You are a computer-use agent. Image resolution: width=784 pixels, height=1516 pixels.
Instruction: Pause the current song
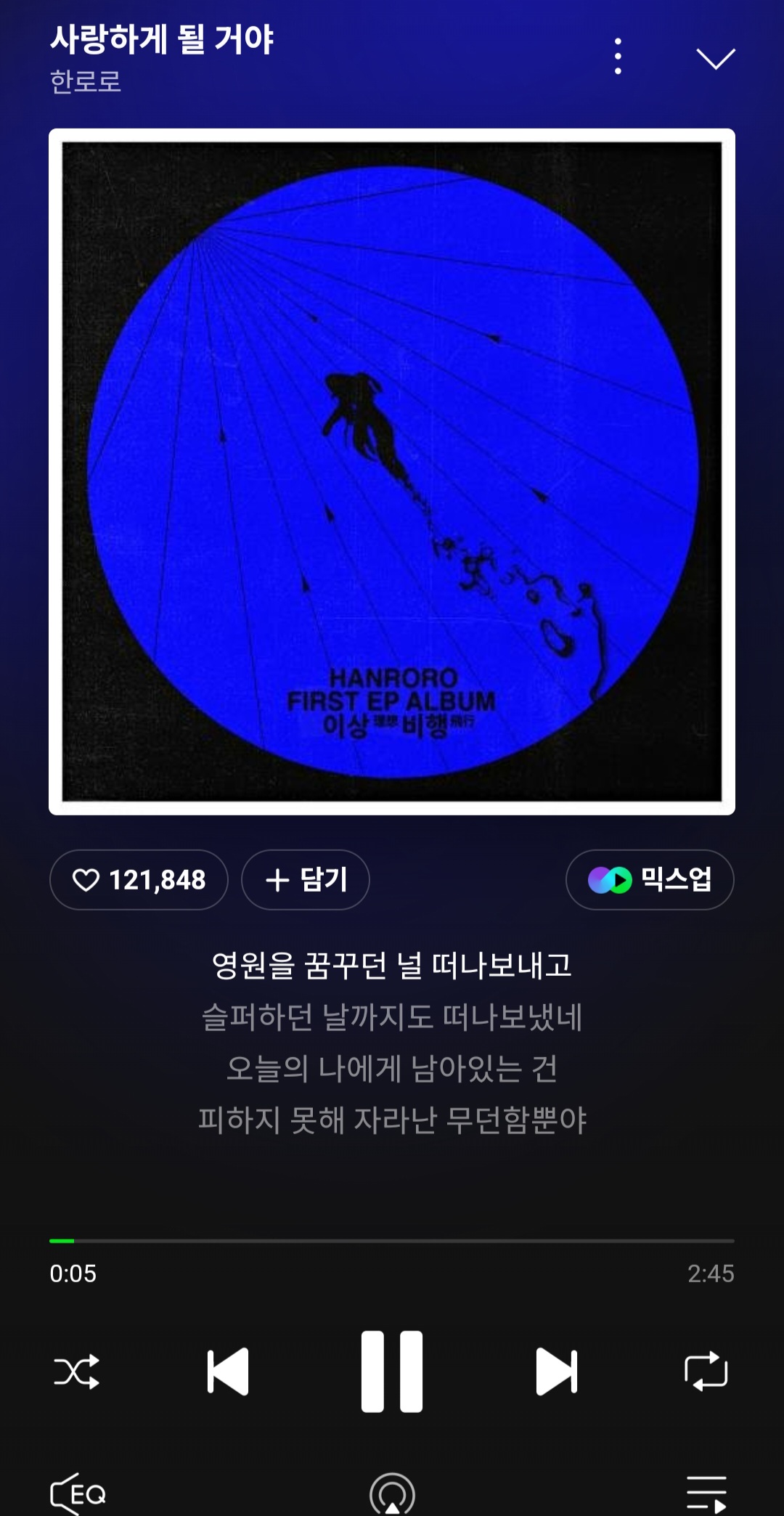(392, 1372)
